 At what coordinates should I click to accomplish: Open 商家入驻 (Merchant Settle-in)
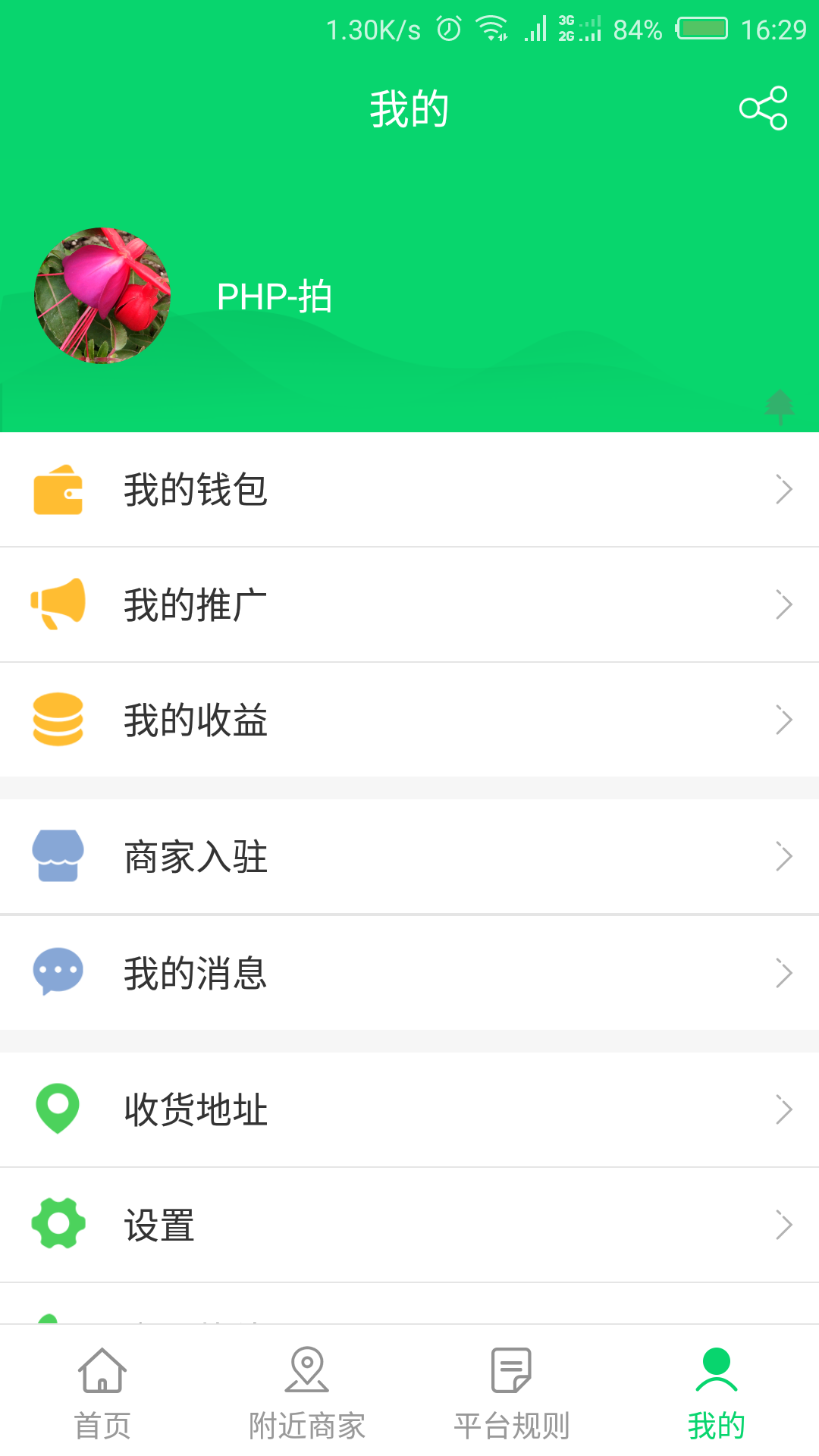(409, 857)
